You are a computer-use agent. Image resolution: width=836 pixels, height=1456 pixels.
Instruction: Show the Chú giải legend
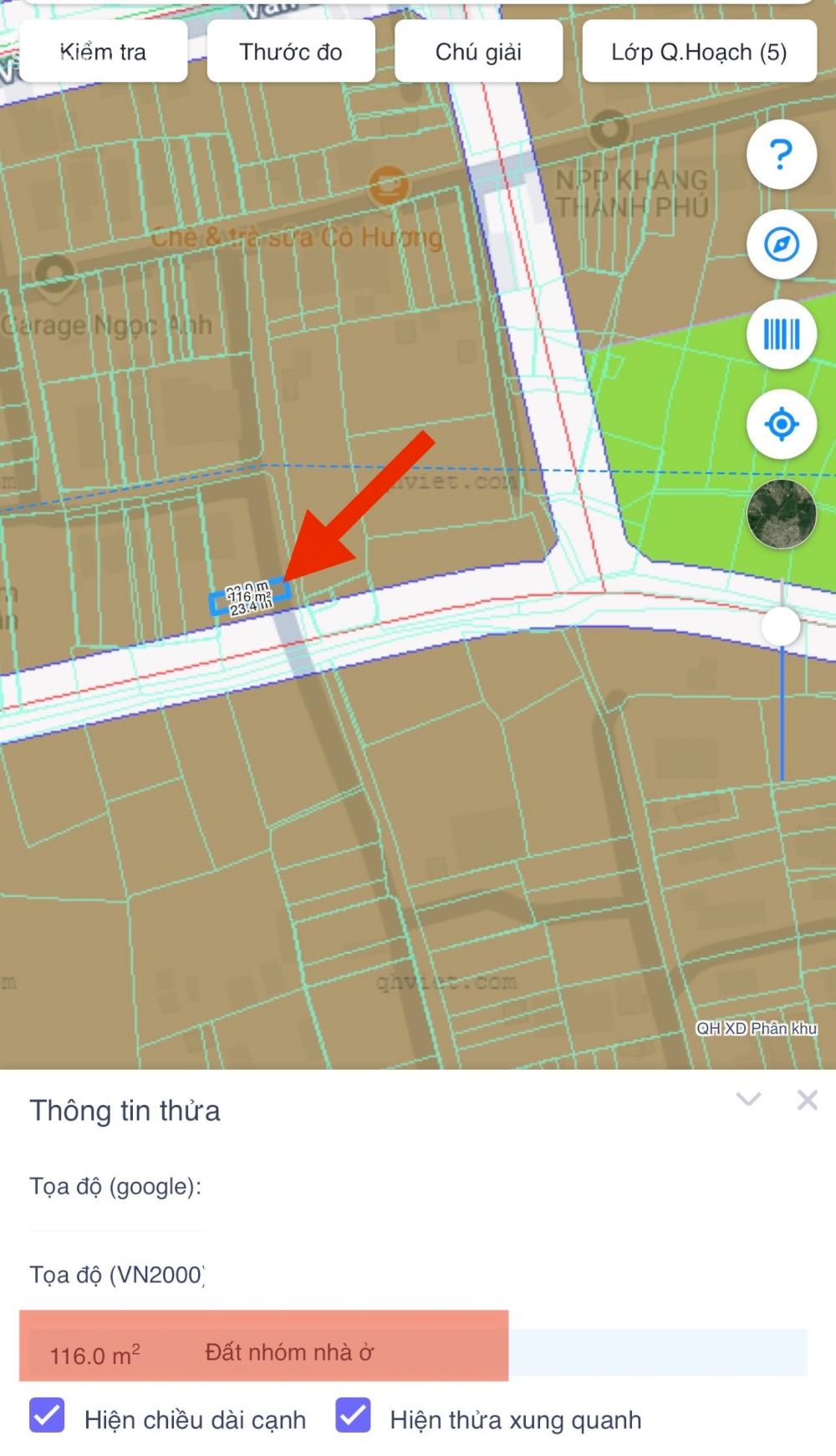[x=478, y=52]
